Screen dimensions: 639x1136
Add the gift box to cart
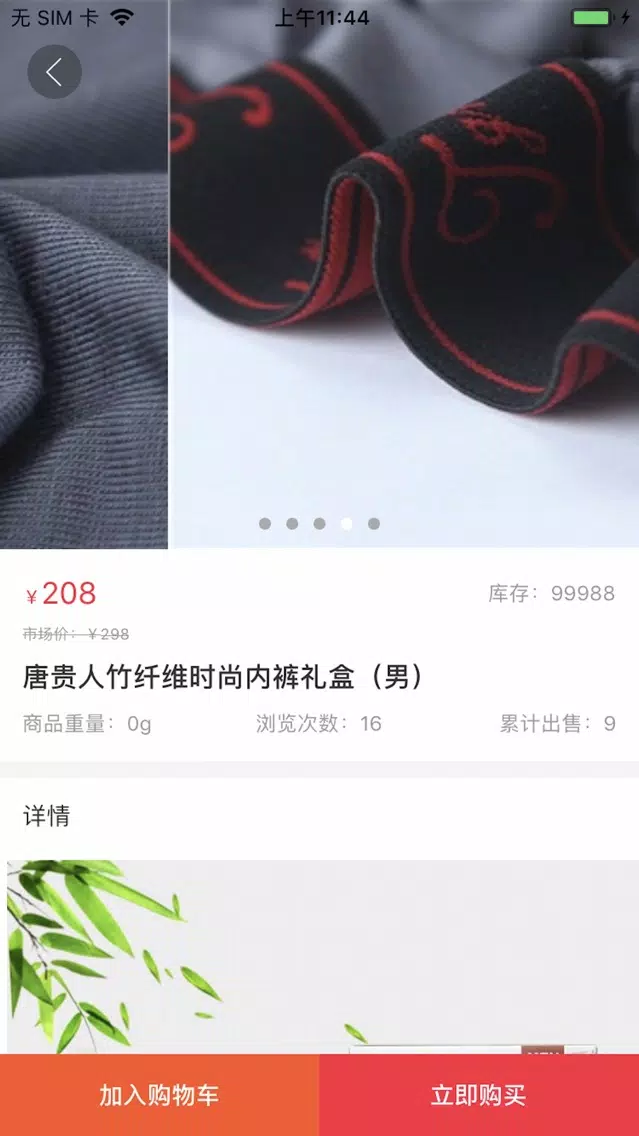tap(159, 1095)
